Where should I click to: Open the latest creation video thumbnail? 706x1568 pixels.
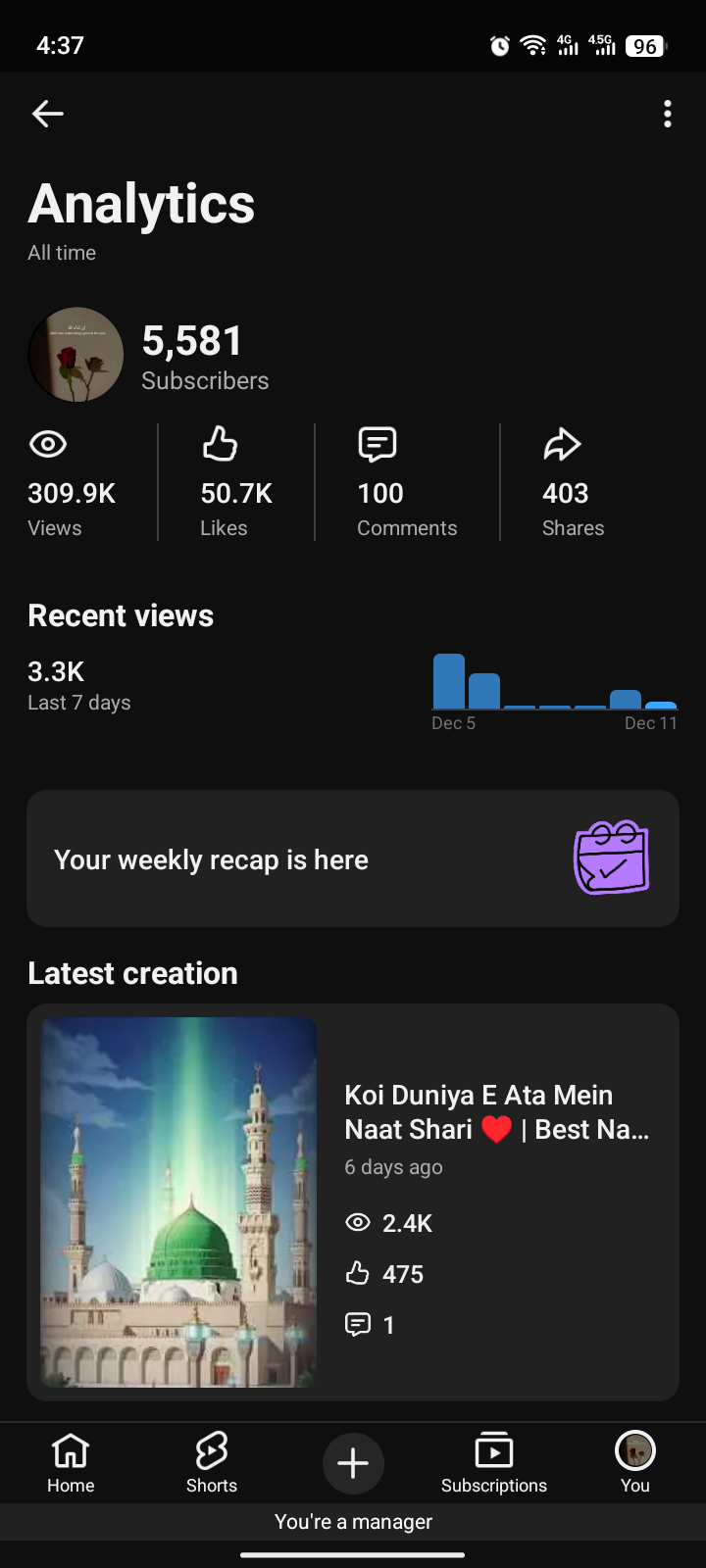click(177, 1201)
